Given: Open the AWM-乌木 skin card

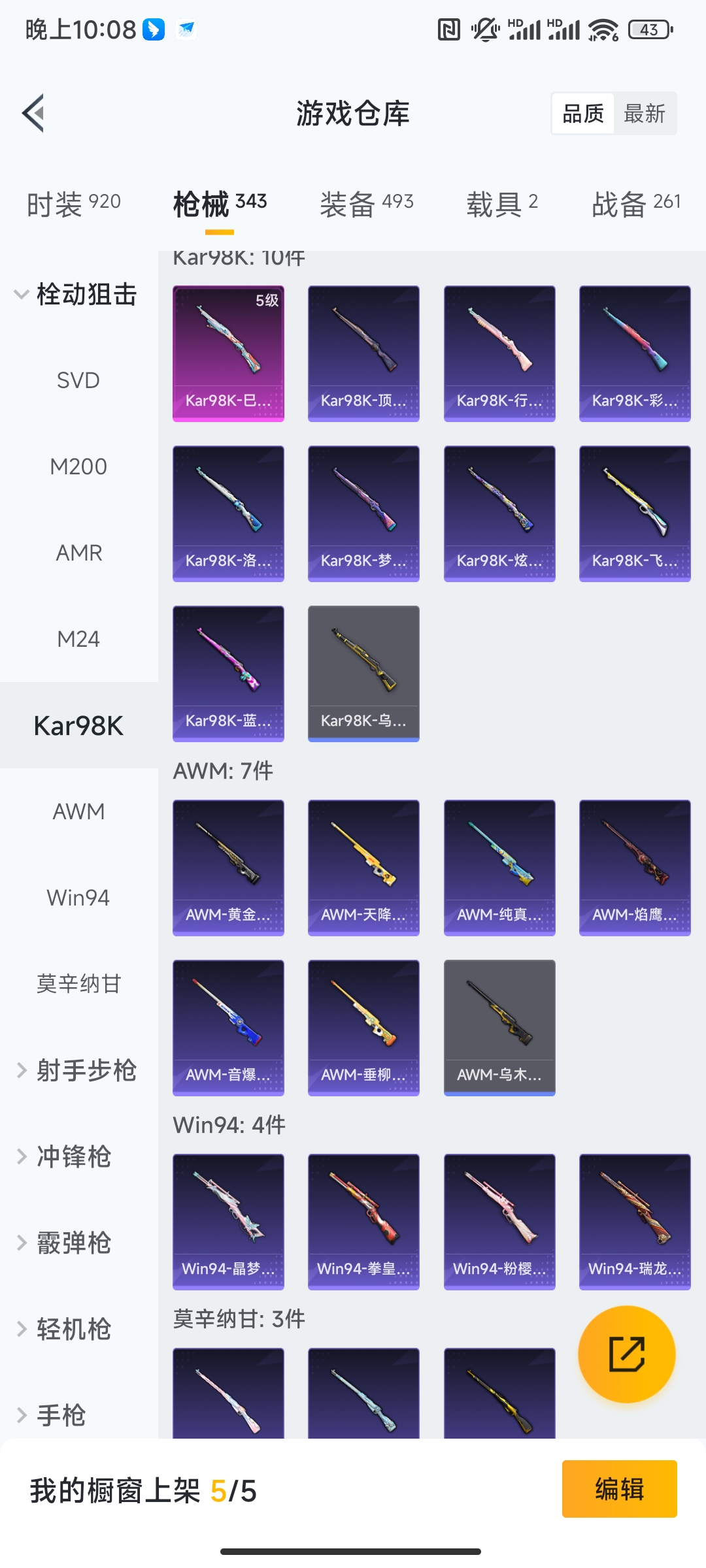Looking at the screenshot, I should point(499,1027).
